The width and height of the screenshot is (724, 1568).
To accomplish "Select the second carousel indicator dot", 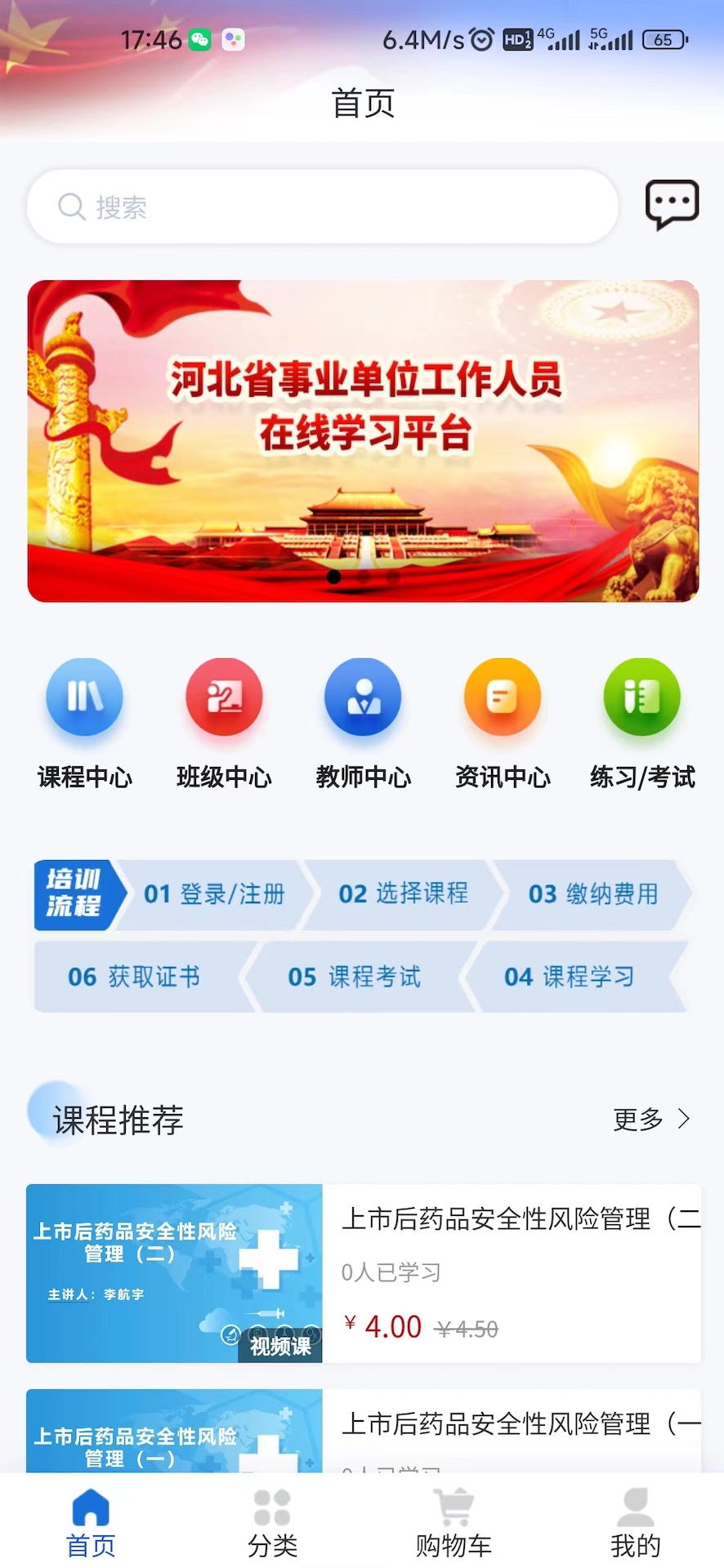I will click(364, 577).
